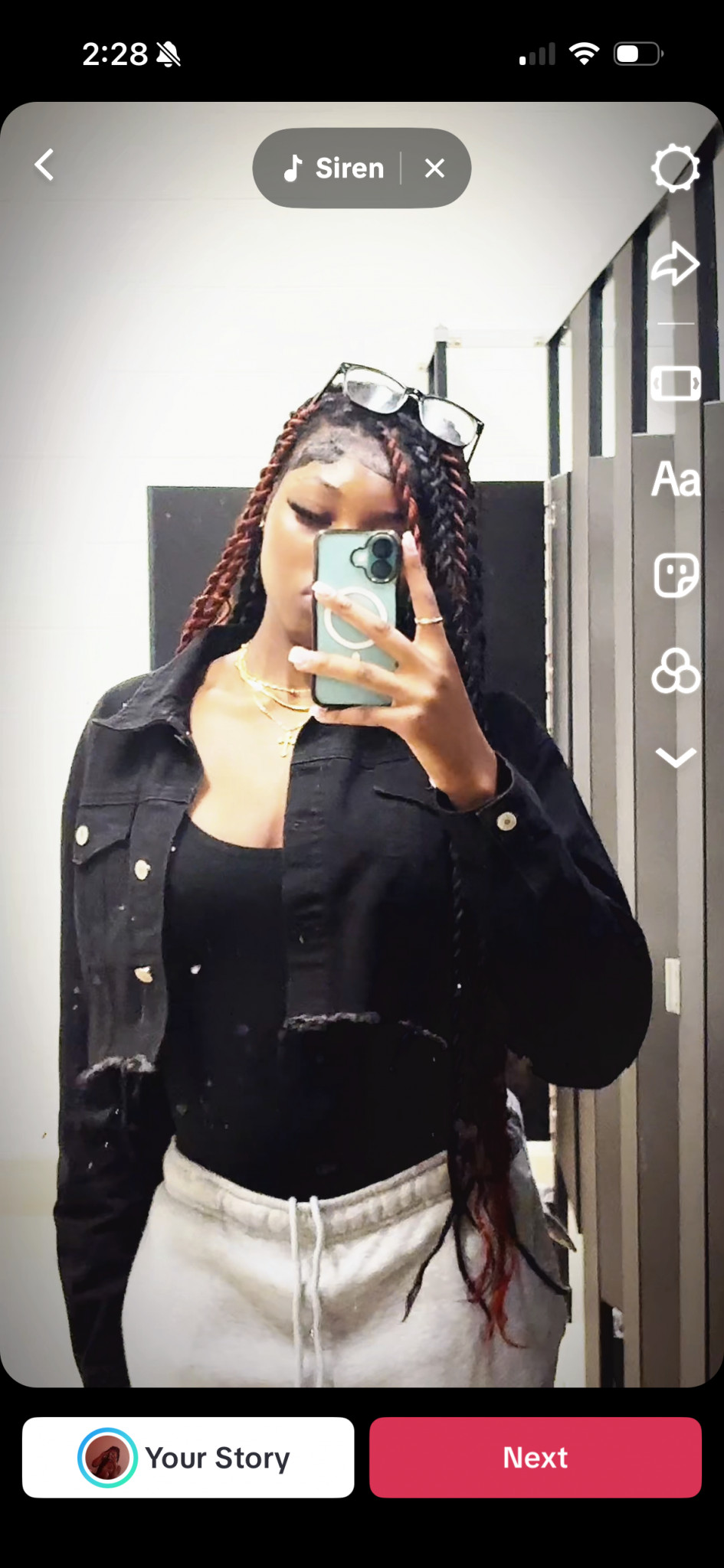This screenshot has height=1568, width=724.
Task: Open the filters tool
Action: [x=675, y=671]
